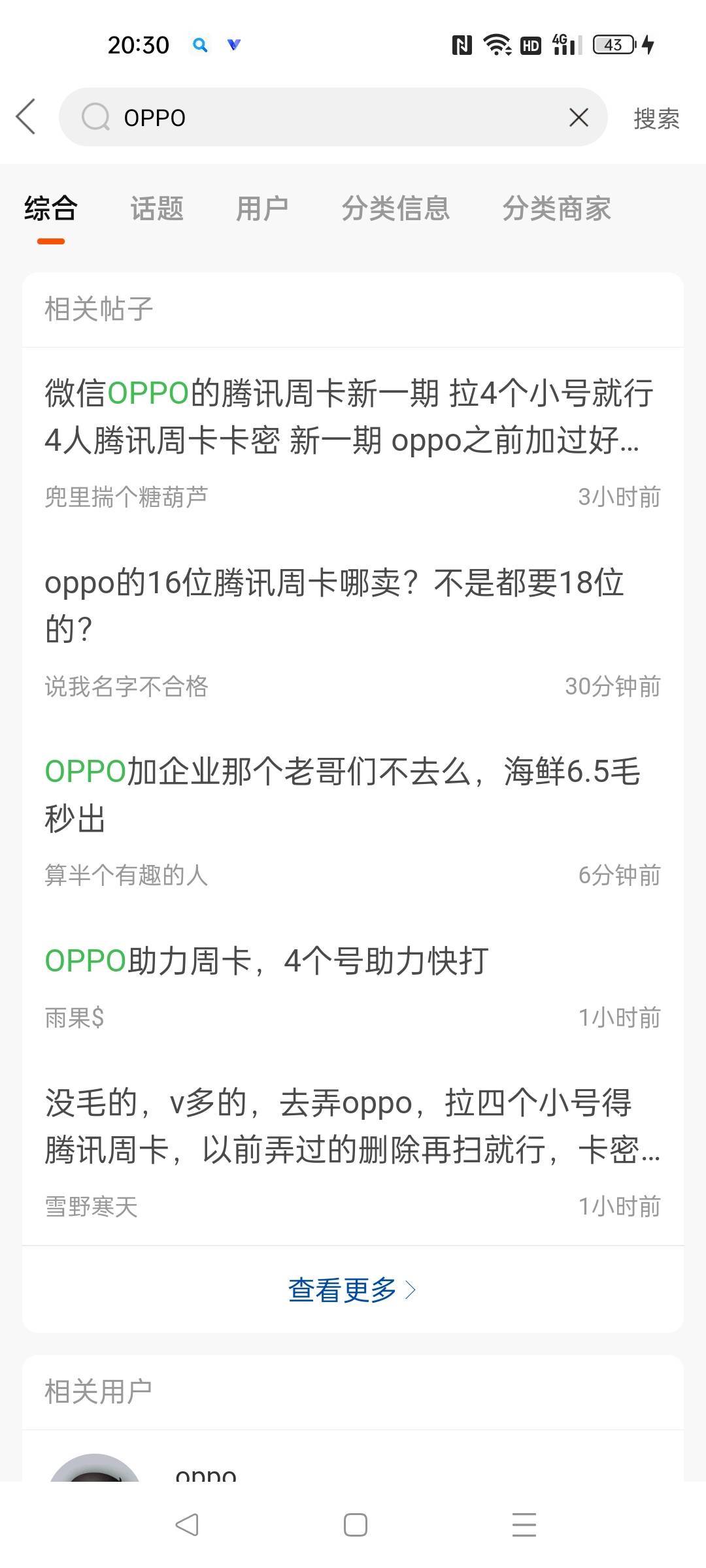
Task: Open post by 算半个有趣的人
Action: coord(353,820)
